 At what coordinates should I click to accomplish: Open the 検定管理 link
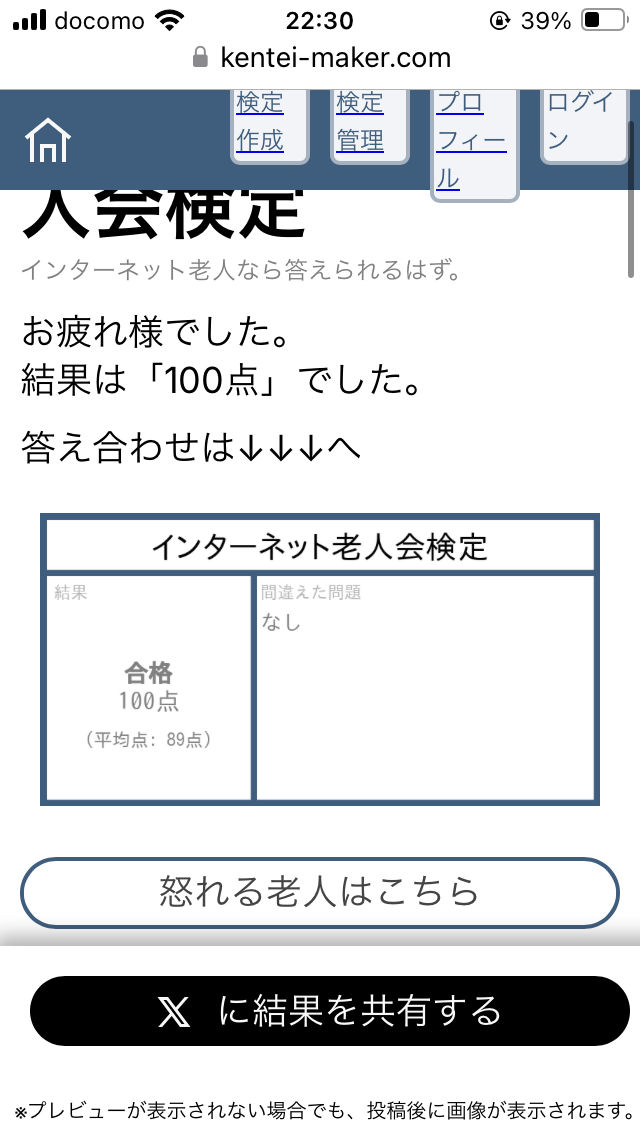pyautogui.click(x=361, y=123)
